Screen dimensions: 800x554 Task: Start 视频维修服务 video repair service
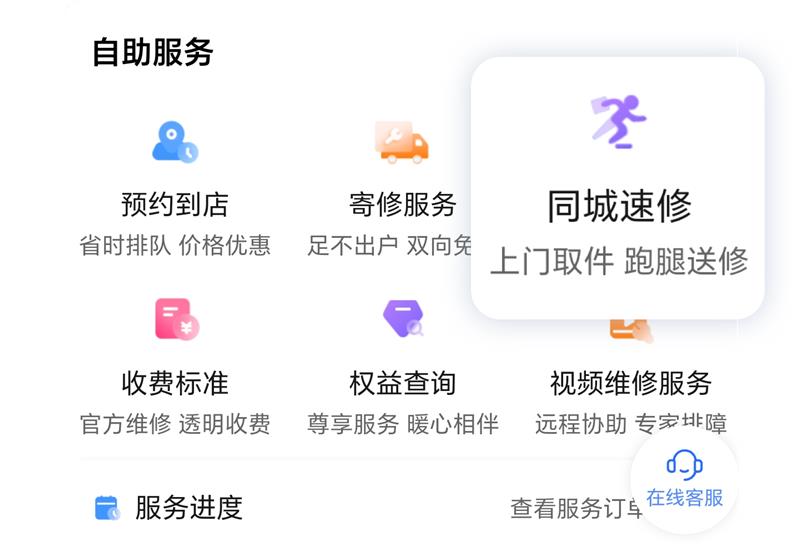pyautogui.click(x=630, y=383)
